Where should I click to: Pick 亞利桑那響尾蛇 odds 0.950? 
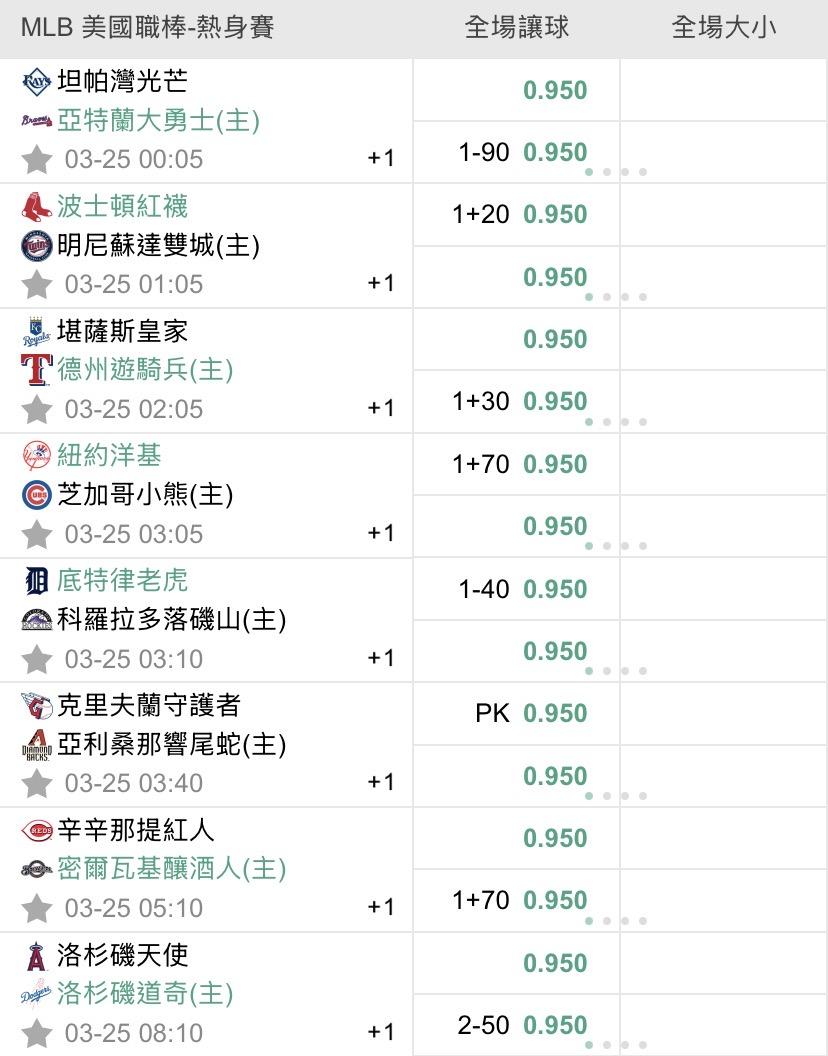point(516,776)
